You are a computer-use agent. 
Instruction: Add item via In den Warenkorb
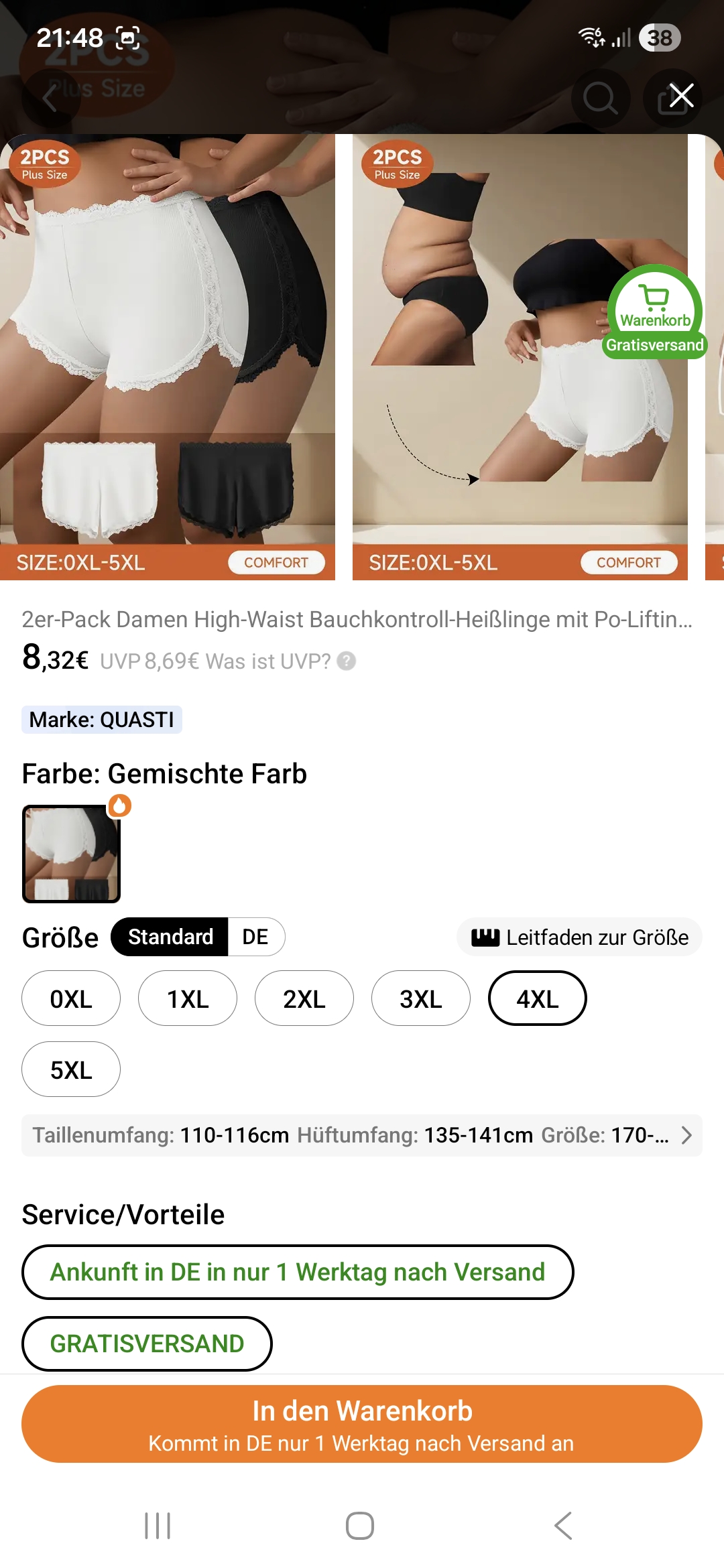[362, 1423]
